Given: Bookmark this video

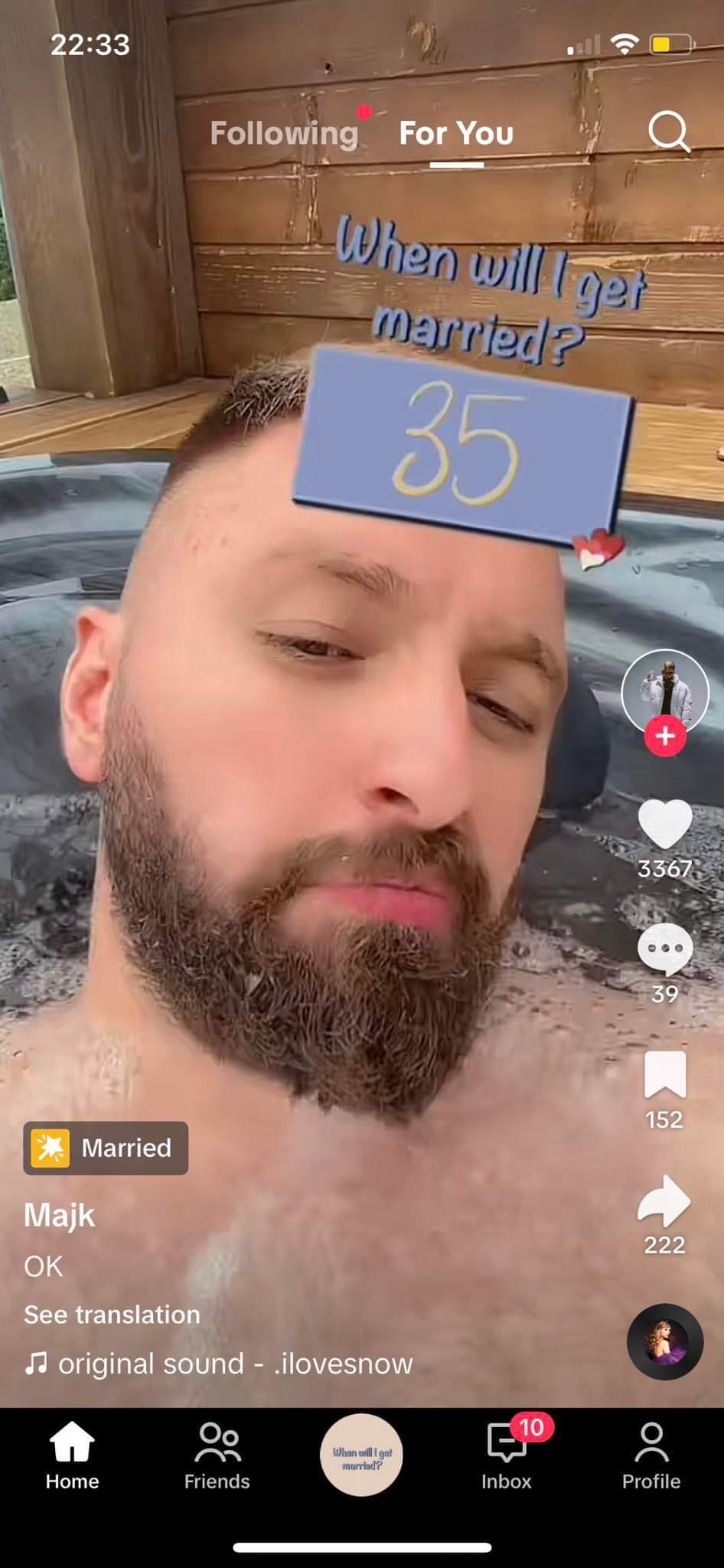Looking at the screenshot, I should [664, 1075].
